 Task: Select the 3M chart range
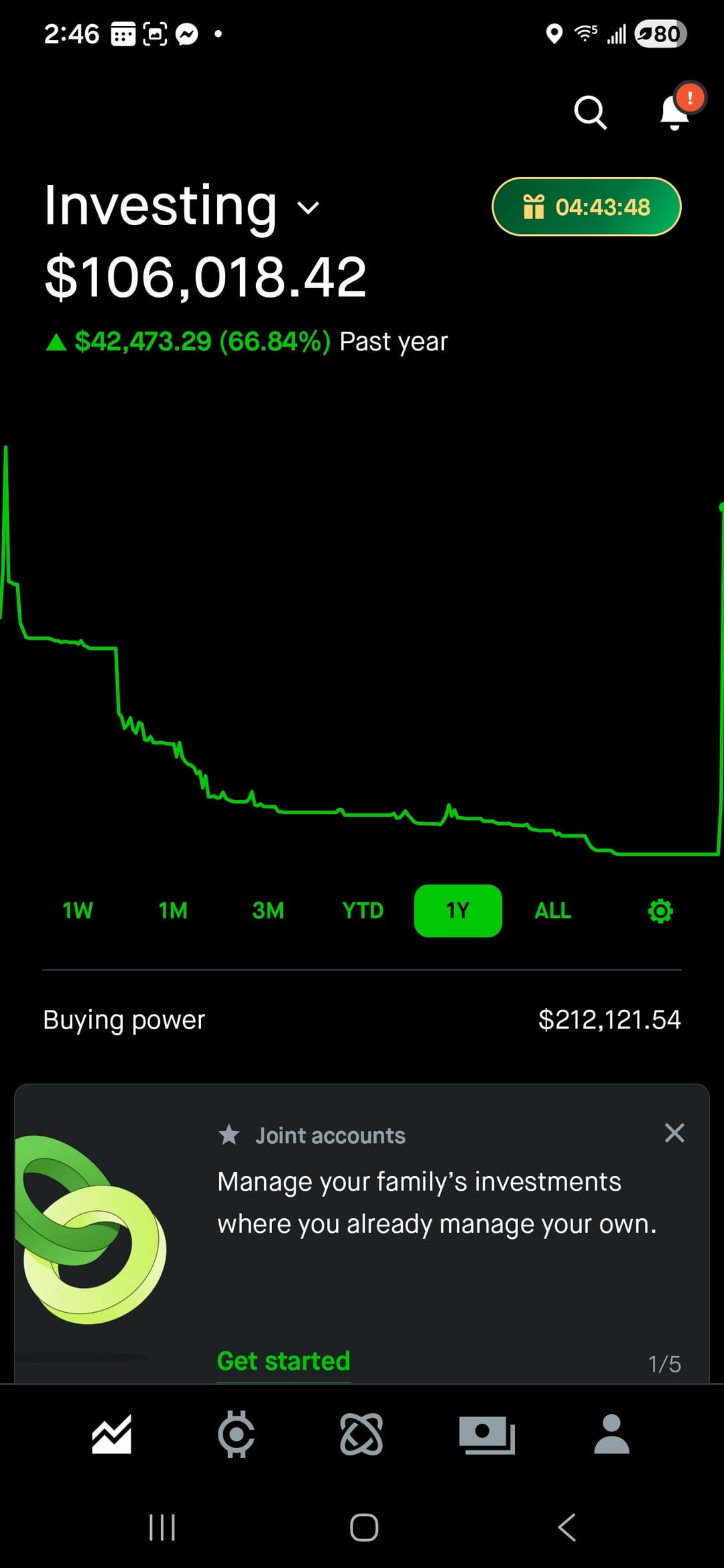[x=268, y=911]
